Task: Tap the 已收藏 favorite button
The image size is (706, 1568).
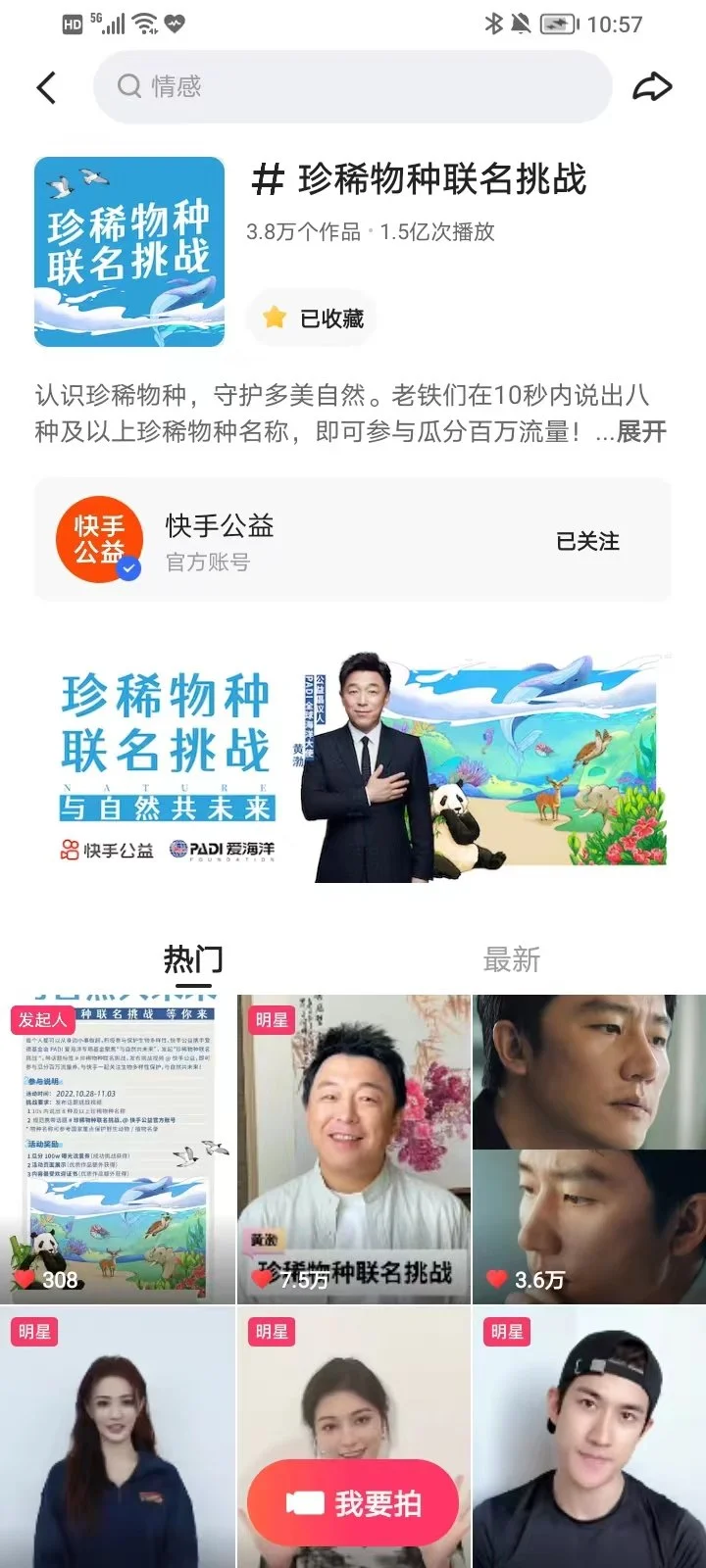Action: point(313,318)
